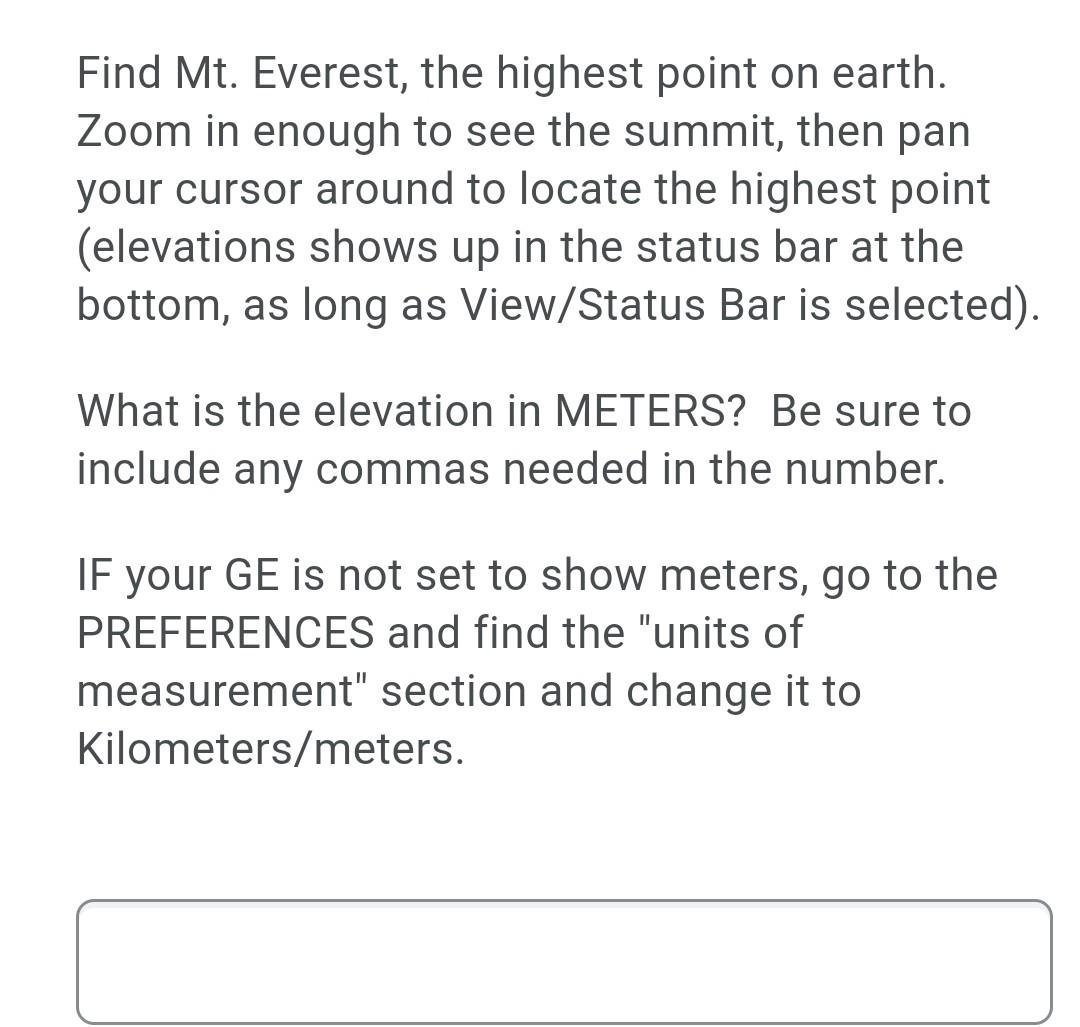The image size is (1080, 1027).
Task: Tap the elevation answer text field
Action: click(563, 960)
